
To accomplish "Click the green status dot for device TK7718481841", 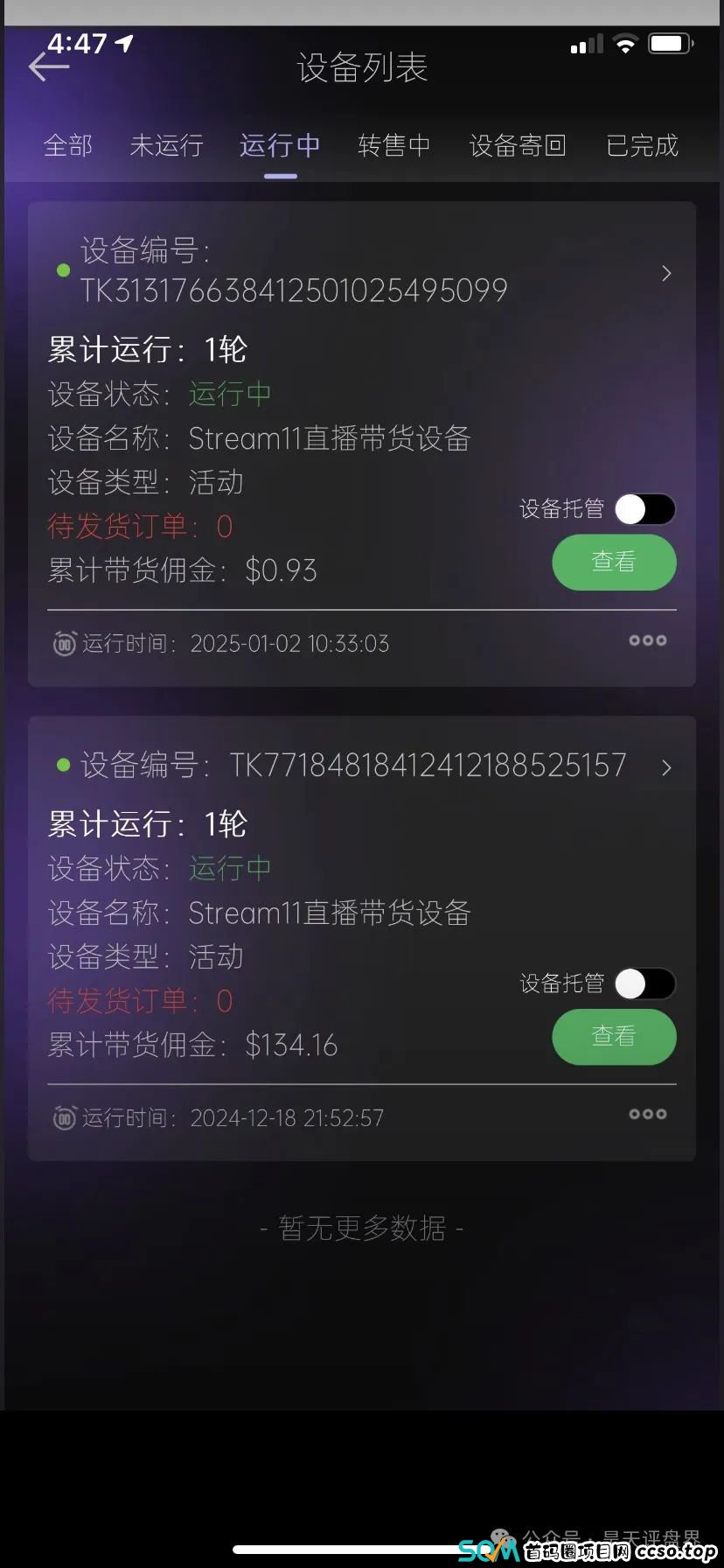I will [x=62, y=764].
